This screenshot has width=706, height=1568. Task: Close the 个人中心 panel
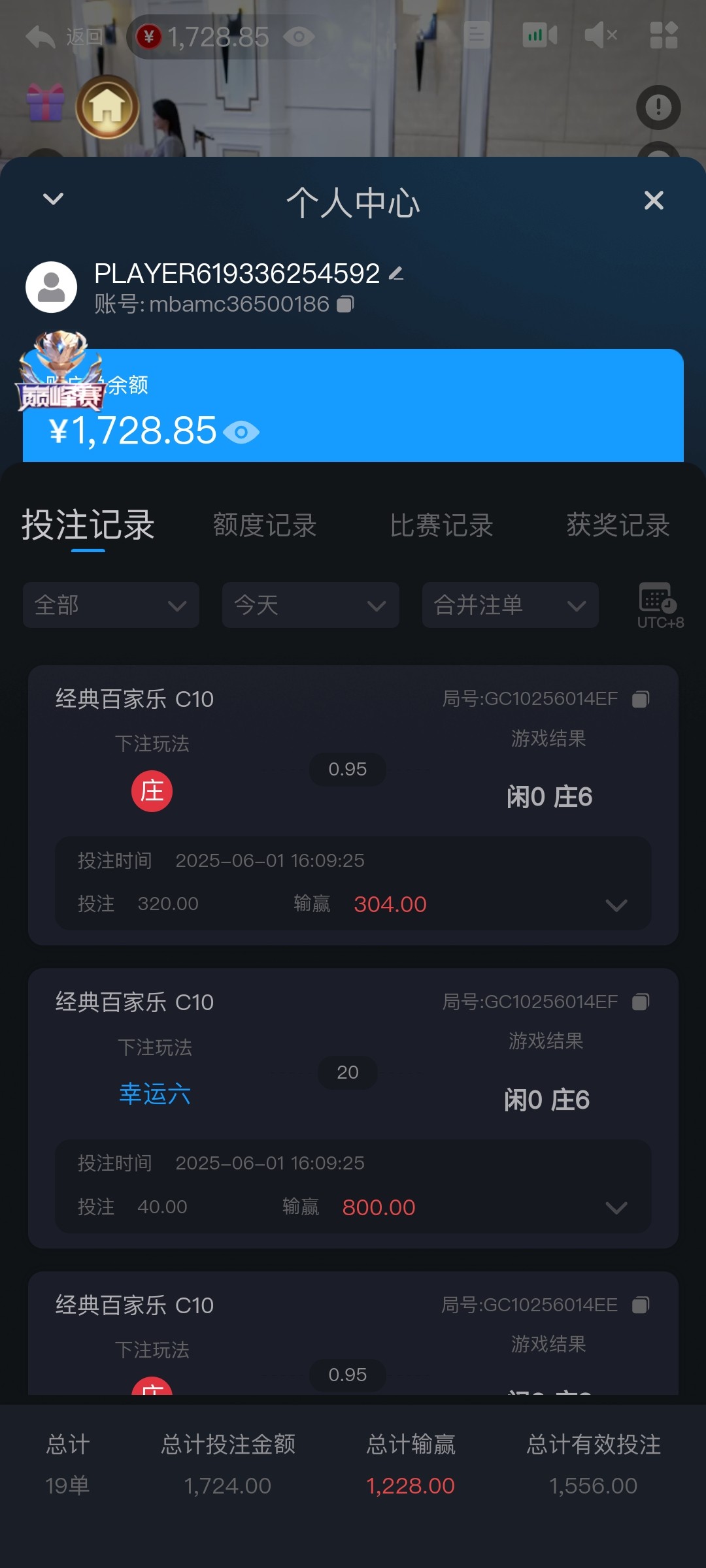click(654, 200)
